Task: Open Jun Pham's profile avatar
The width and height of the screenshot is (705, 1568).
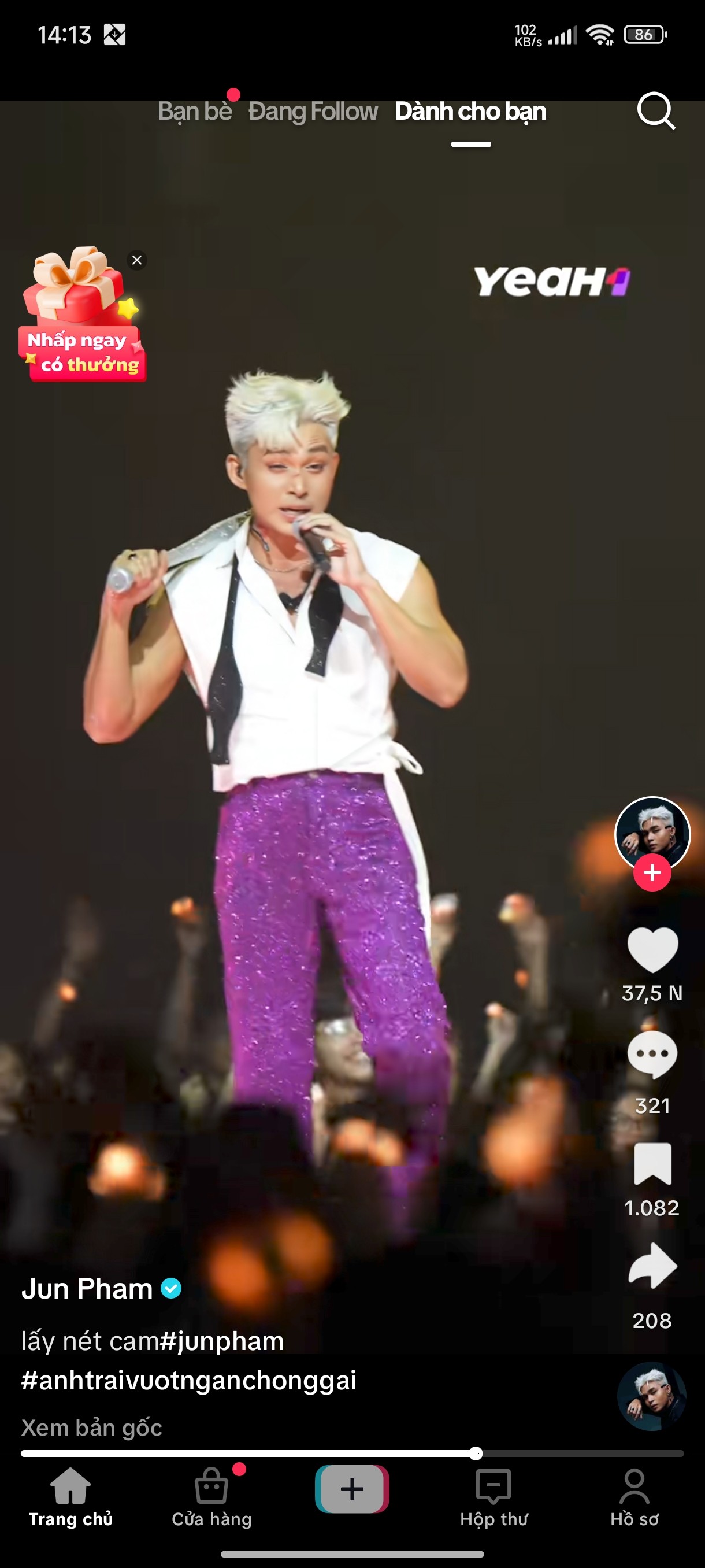Action: point(652,833)
